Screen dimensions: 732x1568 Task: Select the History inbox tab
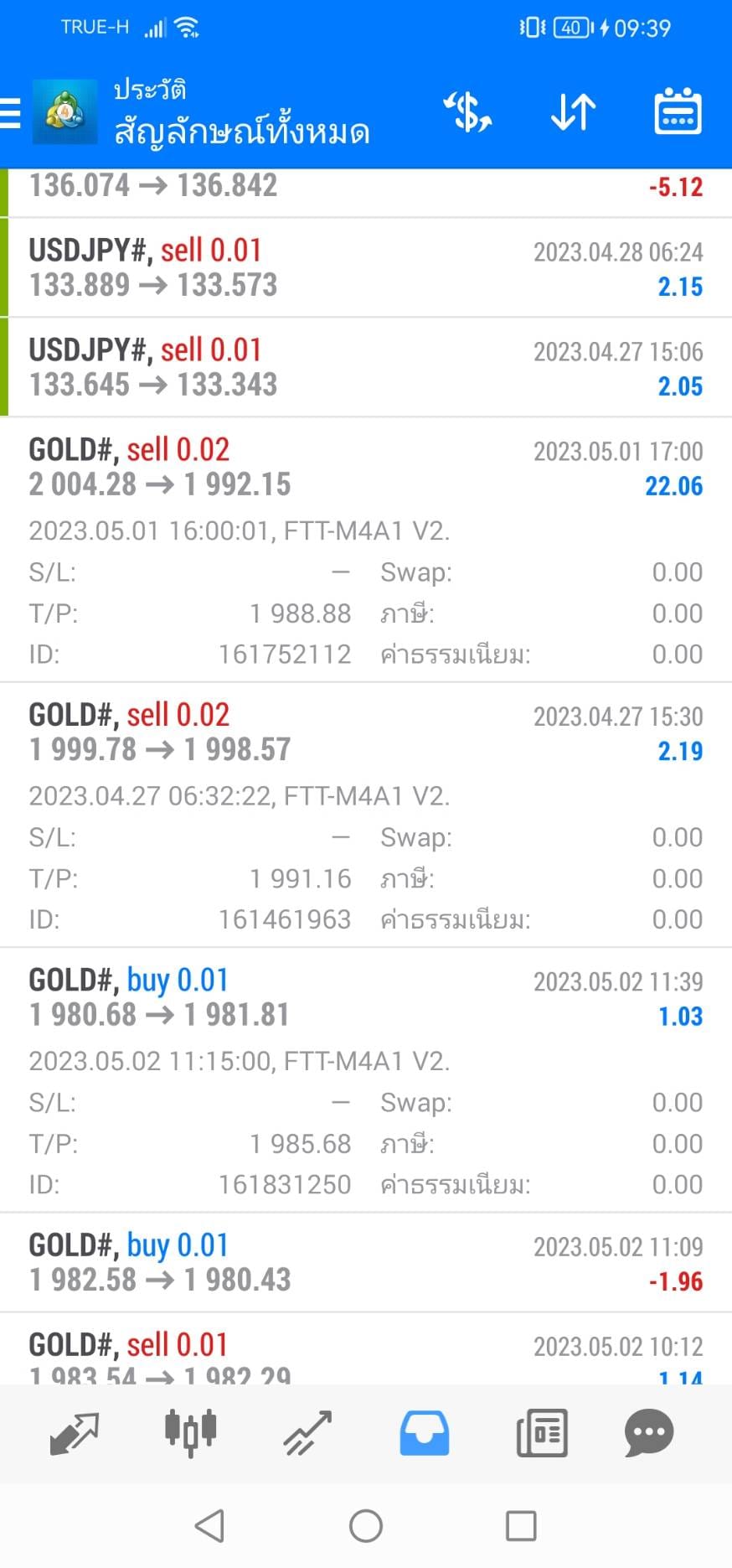(425, 1433)
